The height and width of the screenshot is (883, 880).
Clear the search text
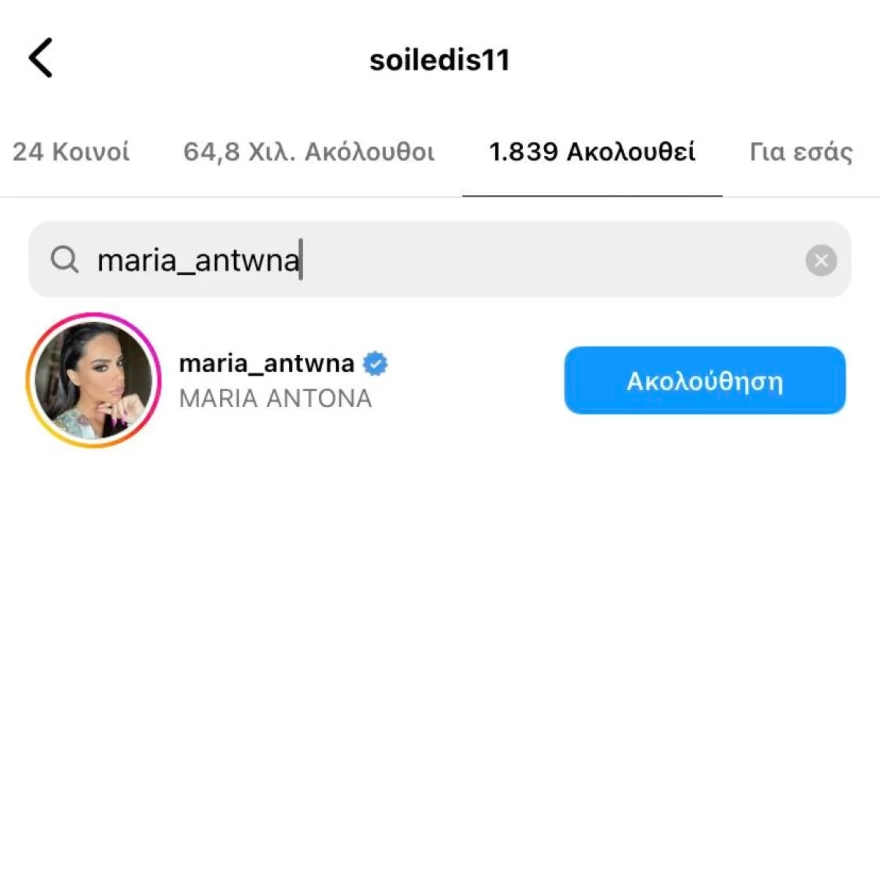click(821, 261)
